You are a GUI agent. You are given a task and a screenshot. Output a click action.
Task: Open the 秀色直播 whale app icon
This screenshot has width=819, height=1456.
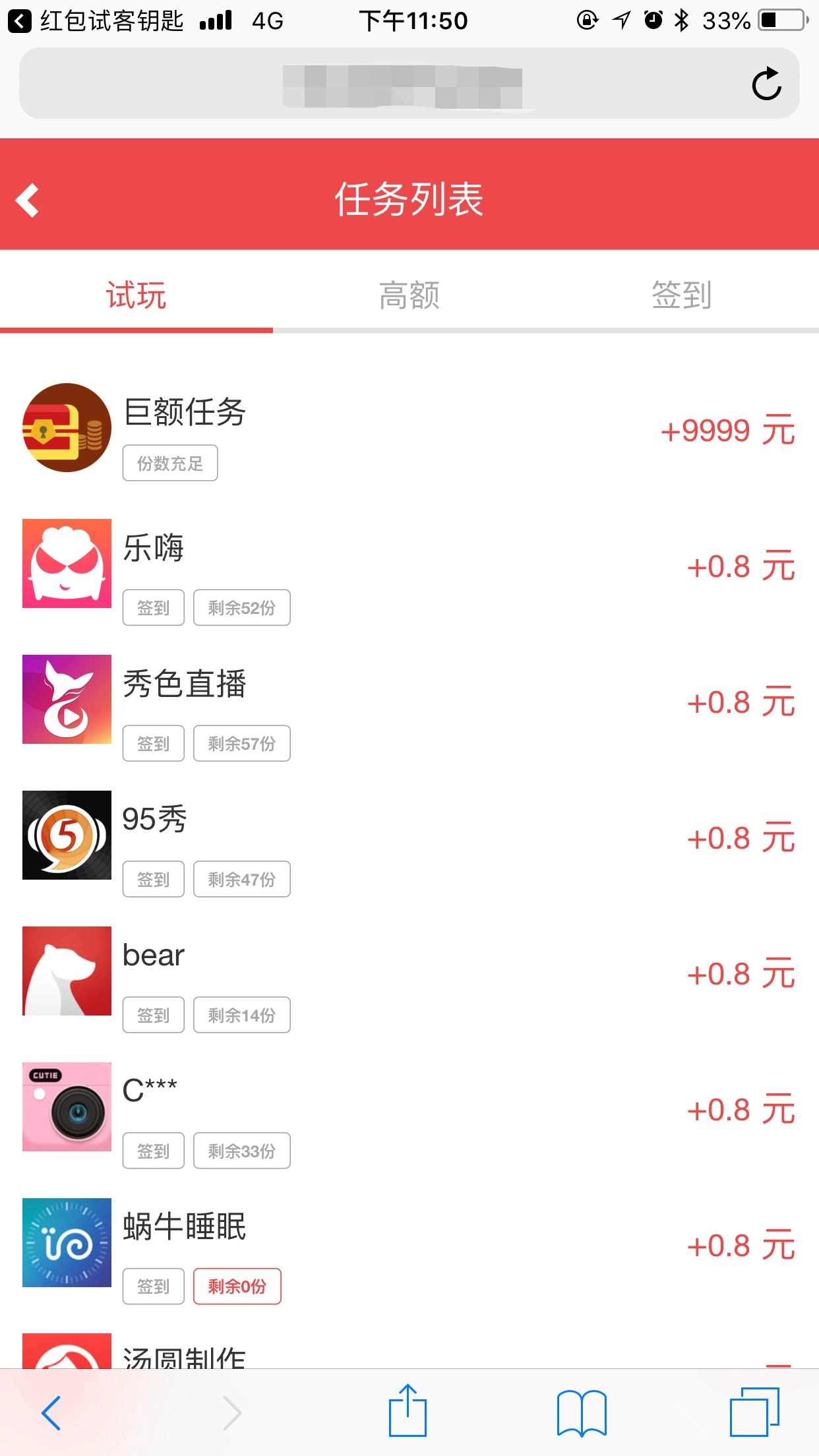(x=66, y=700)
